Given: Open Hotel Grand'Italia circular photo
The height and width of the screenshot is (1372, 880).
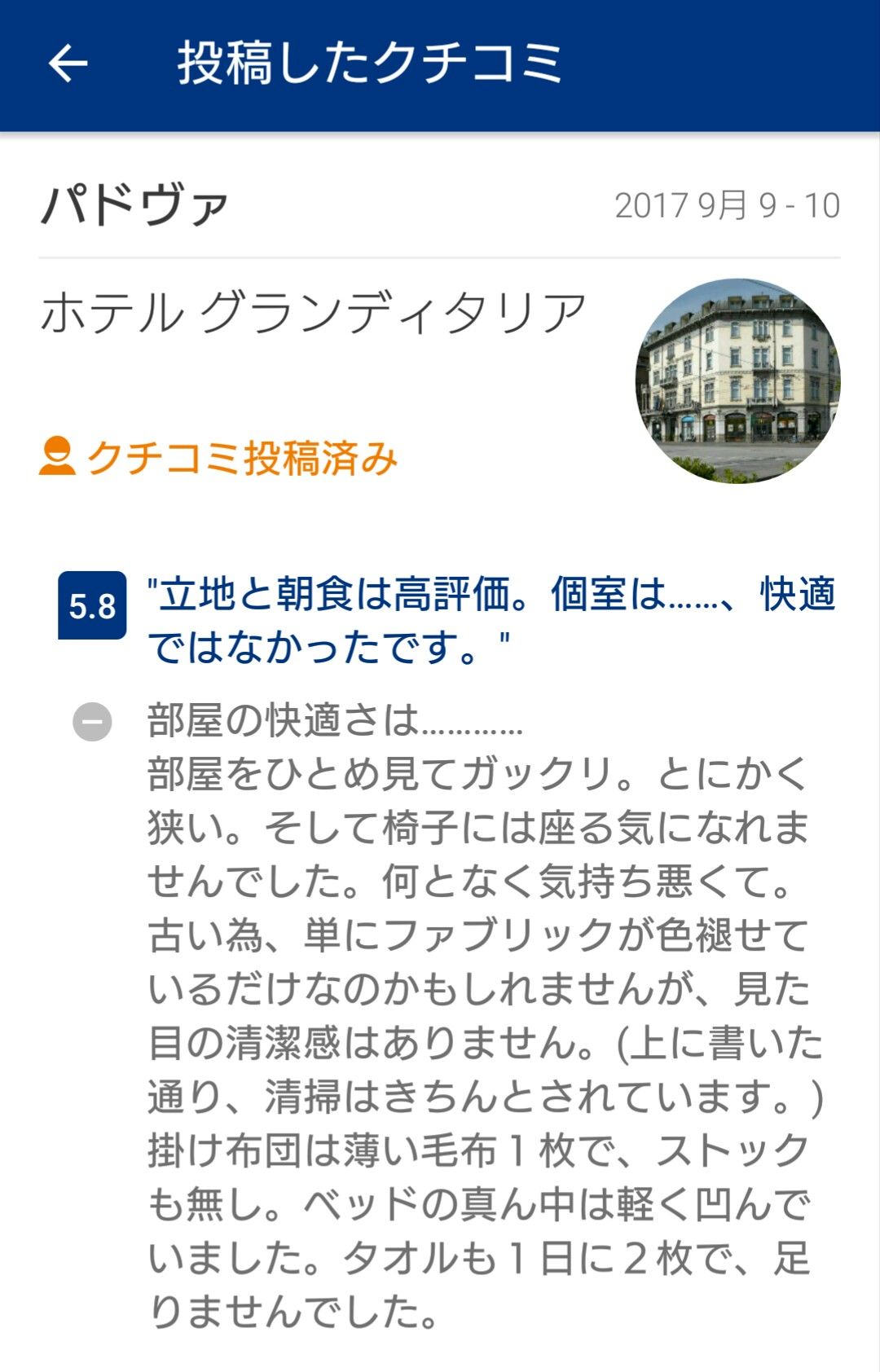Looking at the screenshot, I should pos(737,381).
